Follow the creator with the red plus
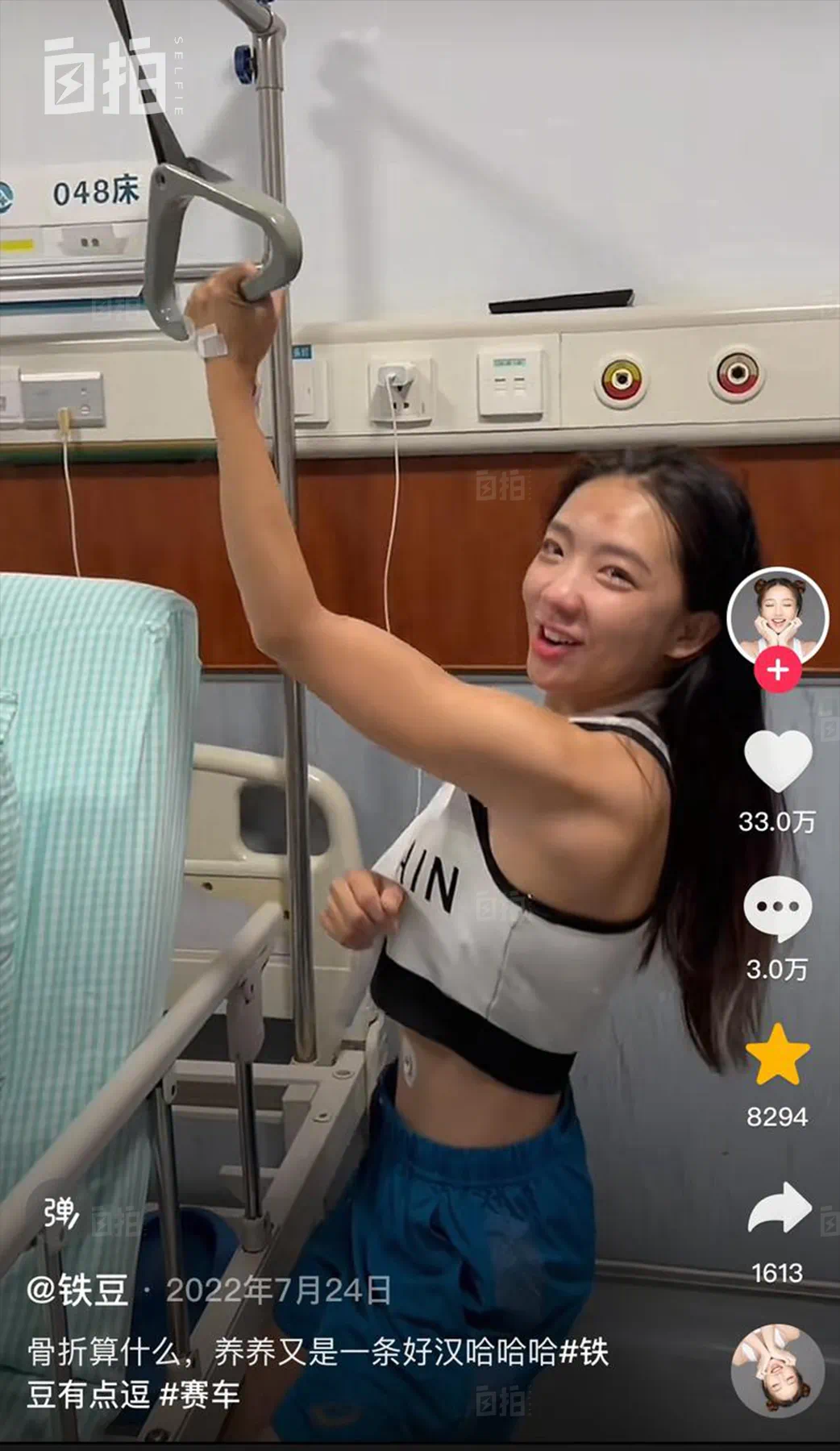This screenshot has height=1451, width=840. click(x=777, y=670)
